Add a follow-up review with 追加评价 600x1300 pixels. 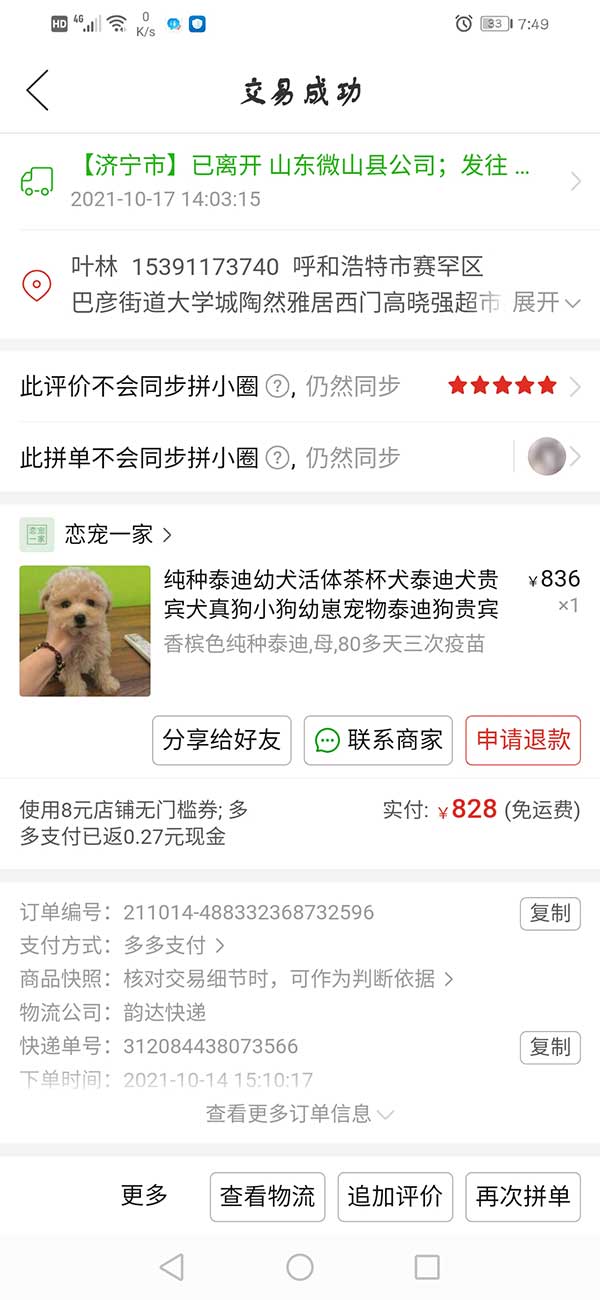coord(395,1196)
